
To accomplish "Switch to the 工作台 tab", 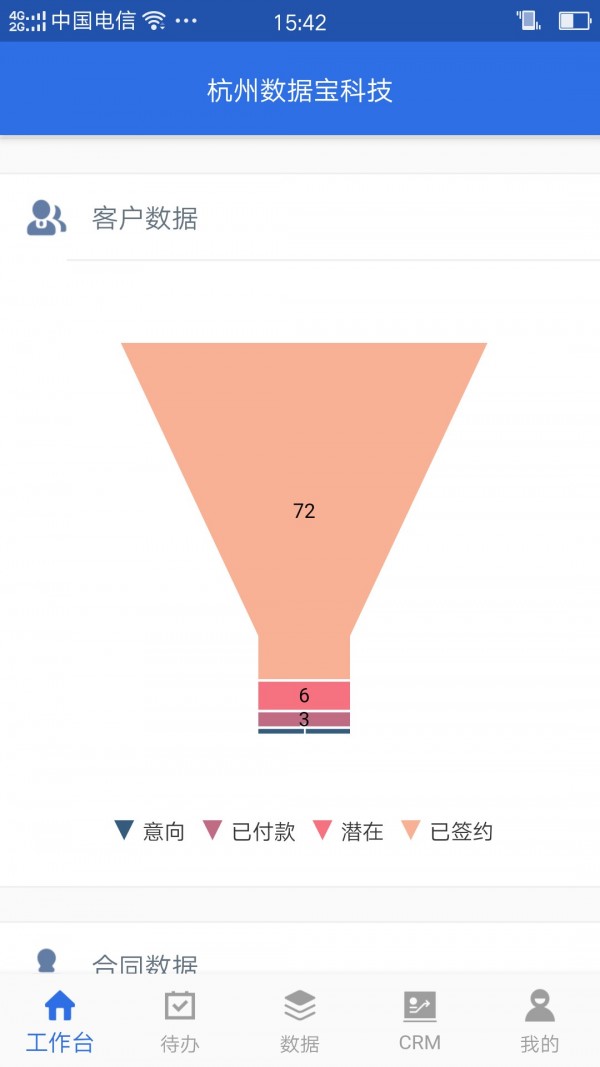I will [x=60, y=1020].
